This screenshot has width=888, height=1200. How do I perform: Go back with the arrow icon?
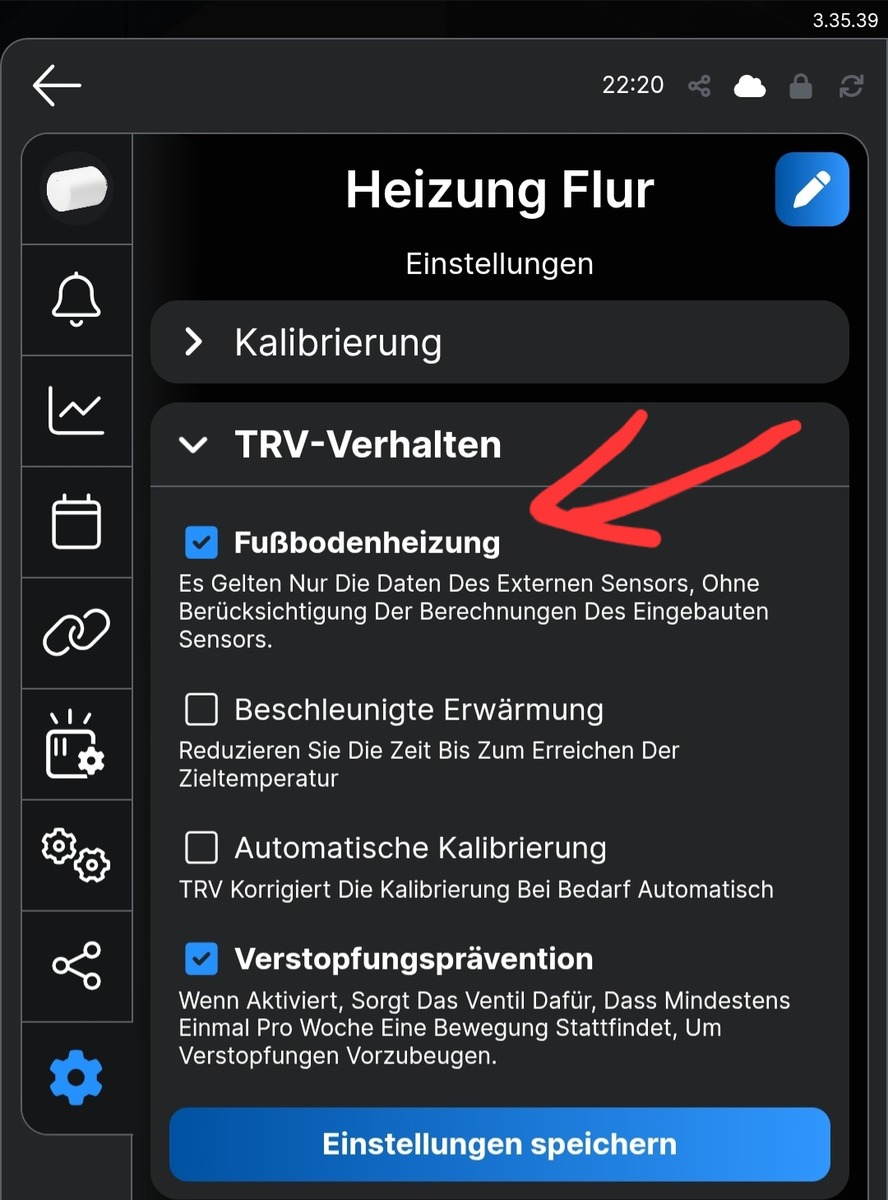pyautogui.click(x=56, y=86)
